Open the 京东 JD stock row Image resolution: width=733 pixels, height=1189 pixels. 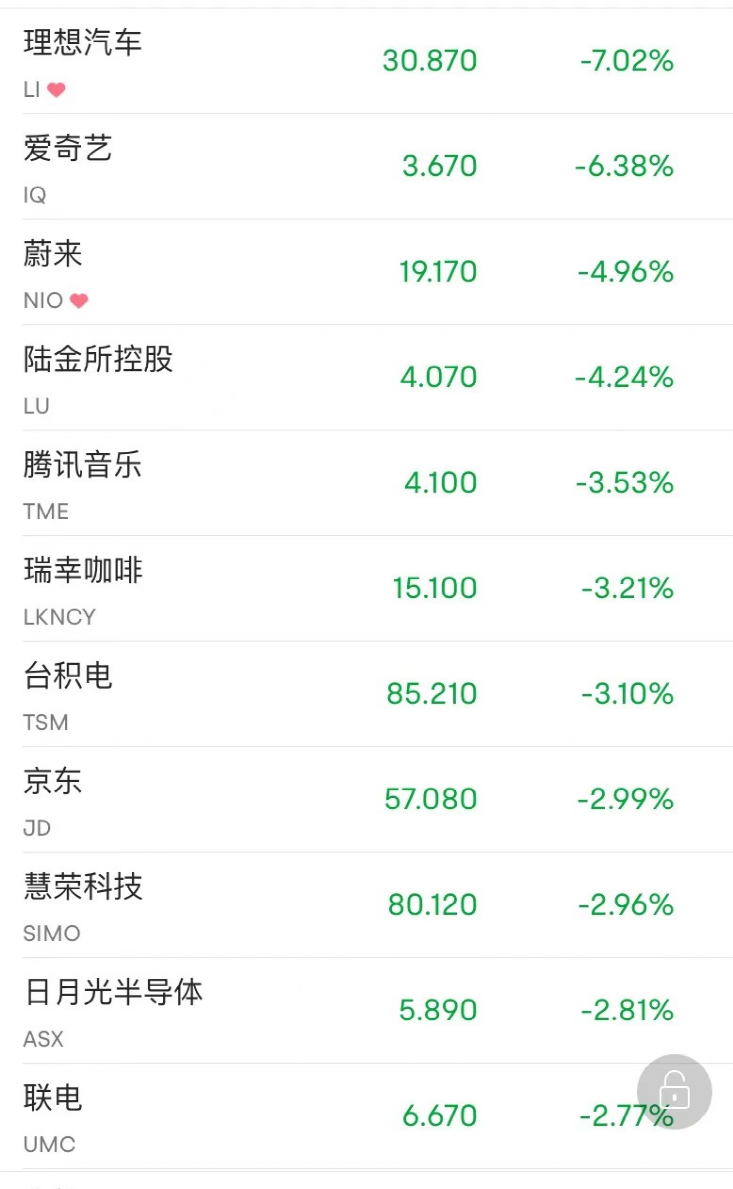[x=366, y=799]
